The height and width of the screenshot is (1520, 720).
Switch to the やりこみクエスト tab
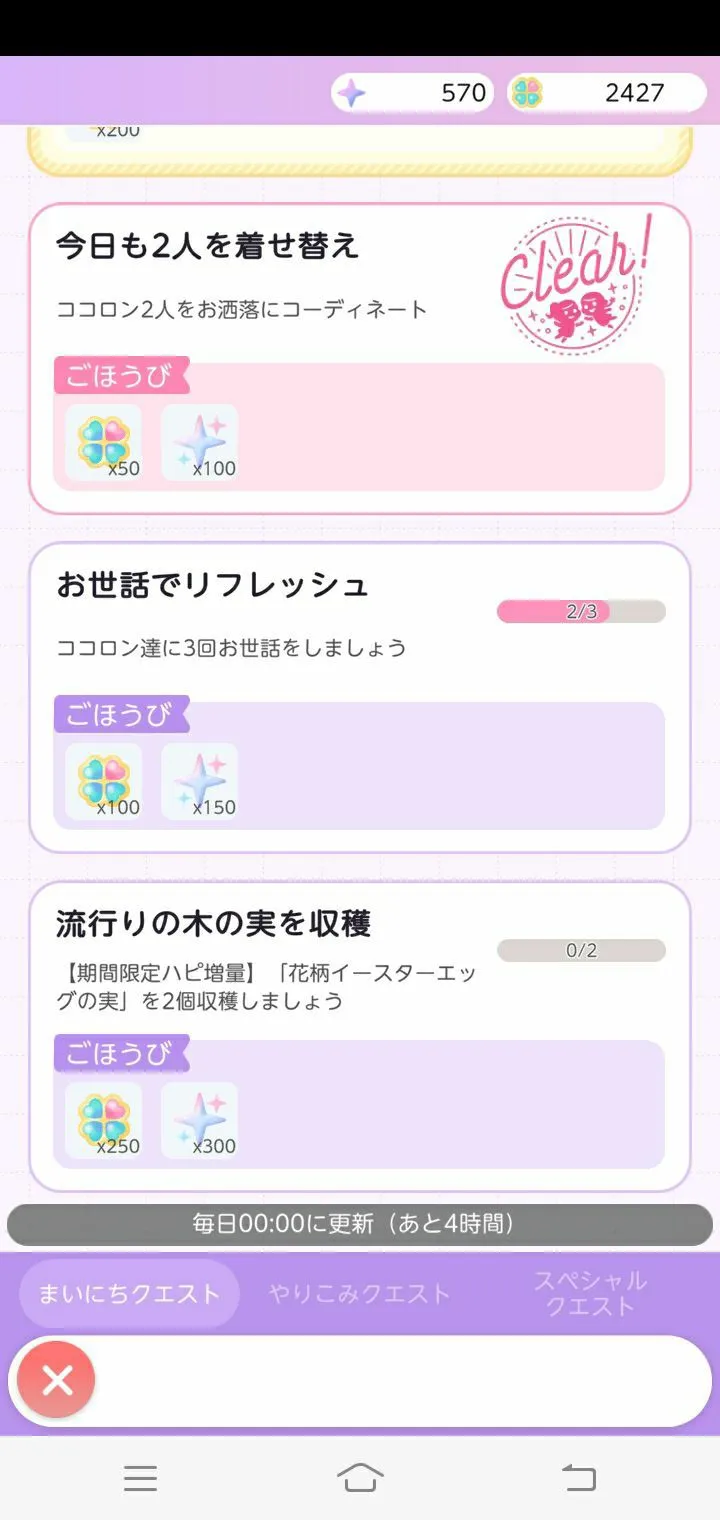(359, 1293)
